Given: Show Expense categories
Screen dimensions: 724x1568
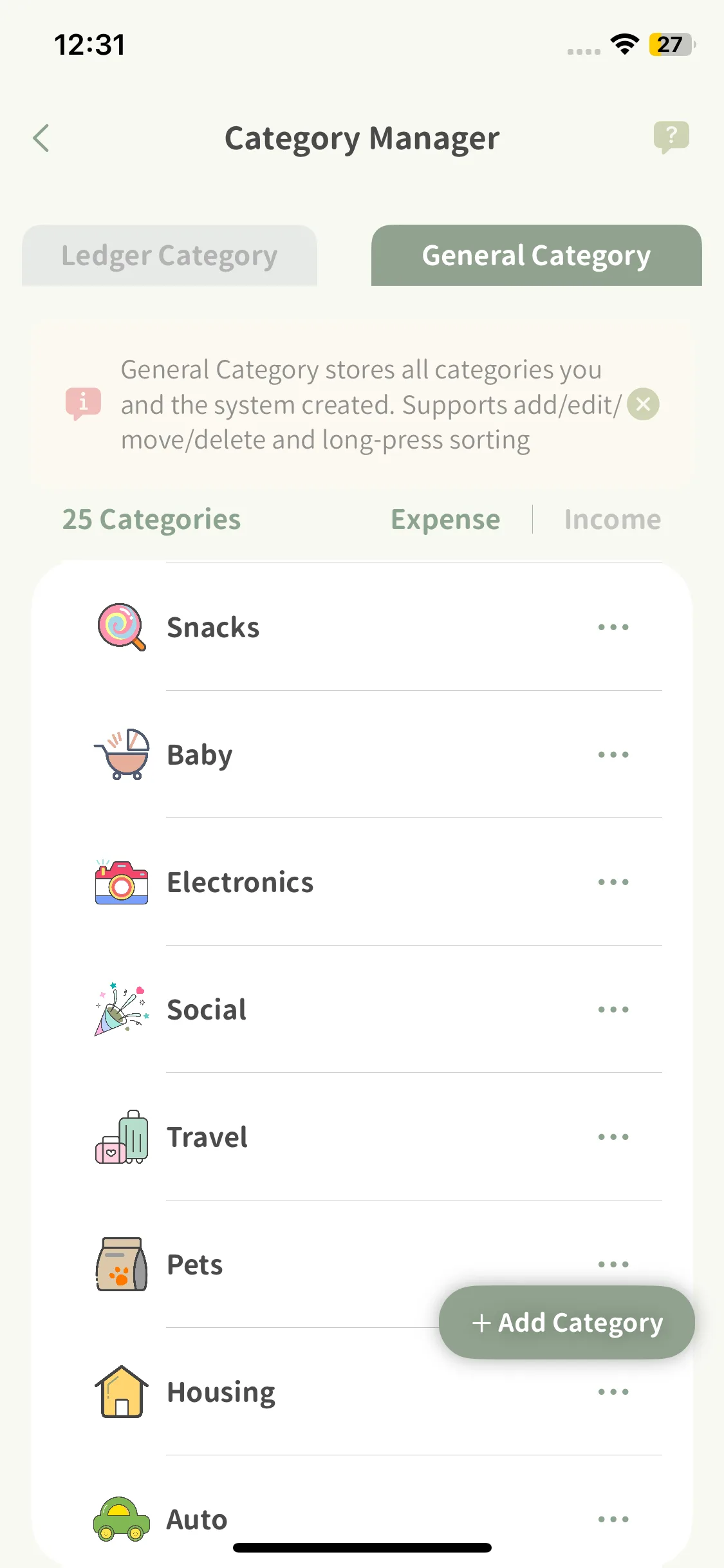Looking at the screenshot, I should (x=445, y=519).
